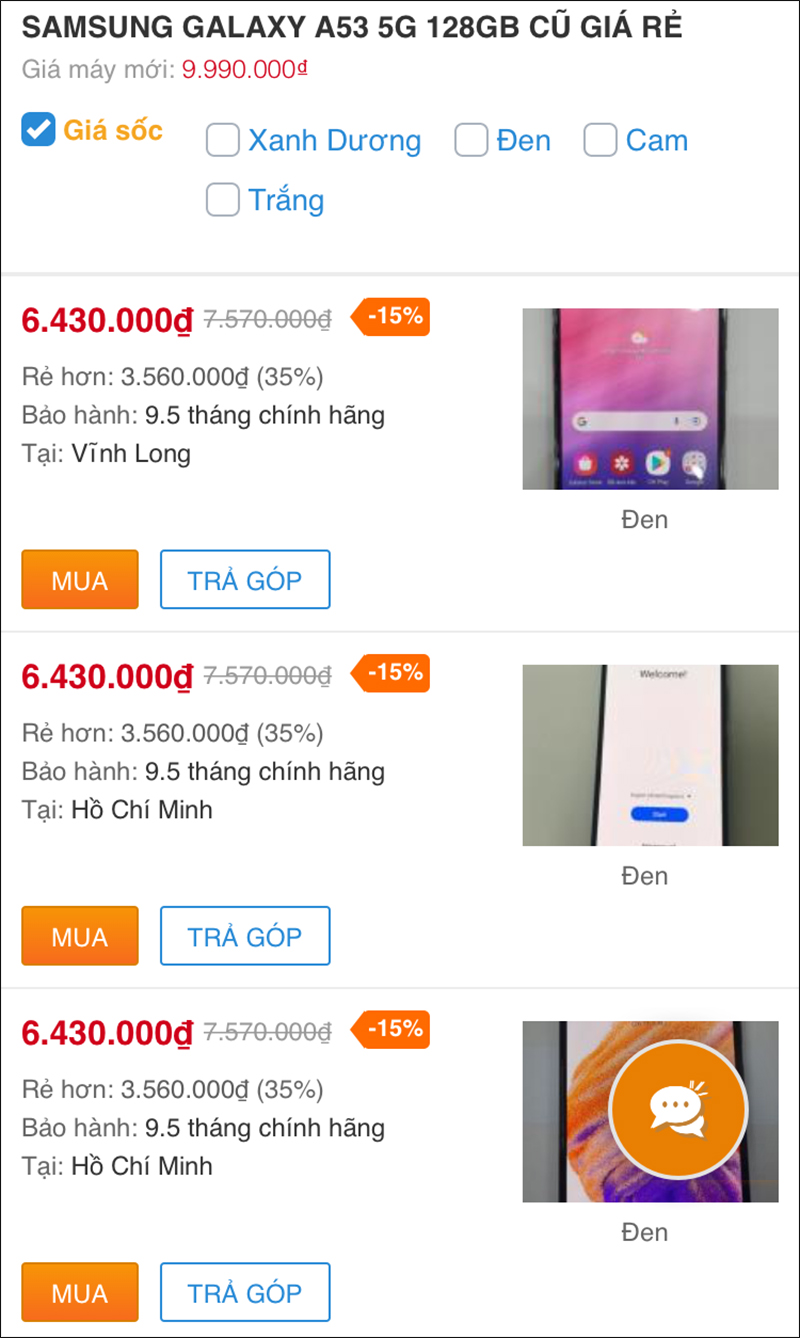Screen dimensions: 800x1338
Task: Open the orange chat bubble icon
Action: pyautogui.click(x=678, y=1110)
